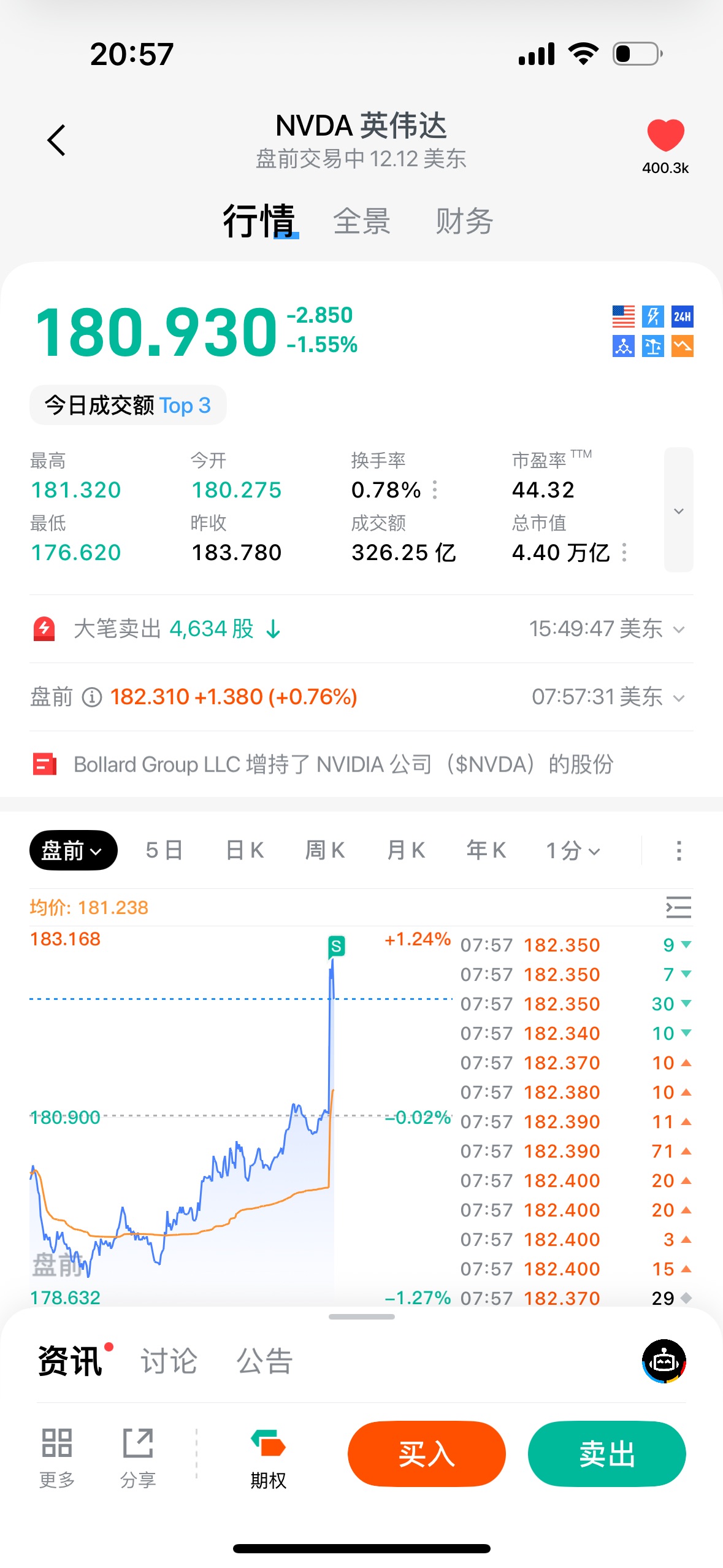Go back using the top-left arrow

point(56,140)
